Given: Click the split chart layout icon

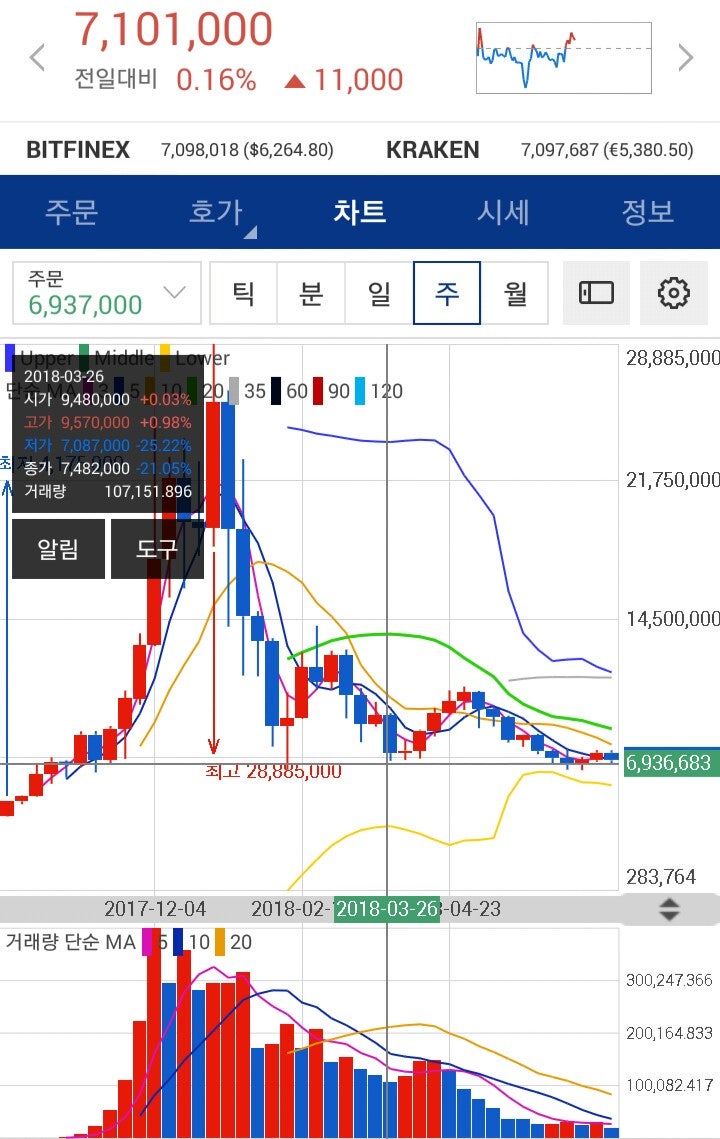Looking at the screenshot, I should pos(595,292).
